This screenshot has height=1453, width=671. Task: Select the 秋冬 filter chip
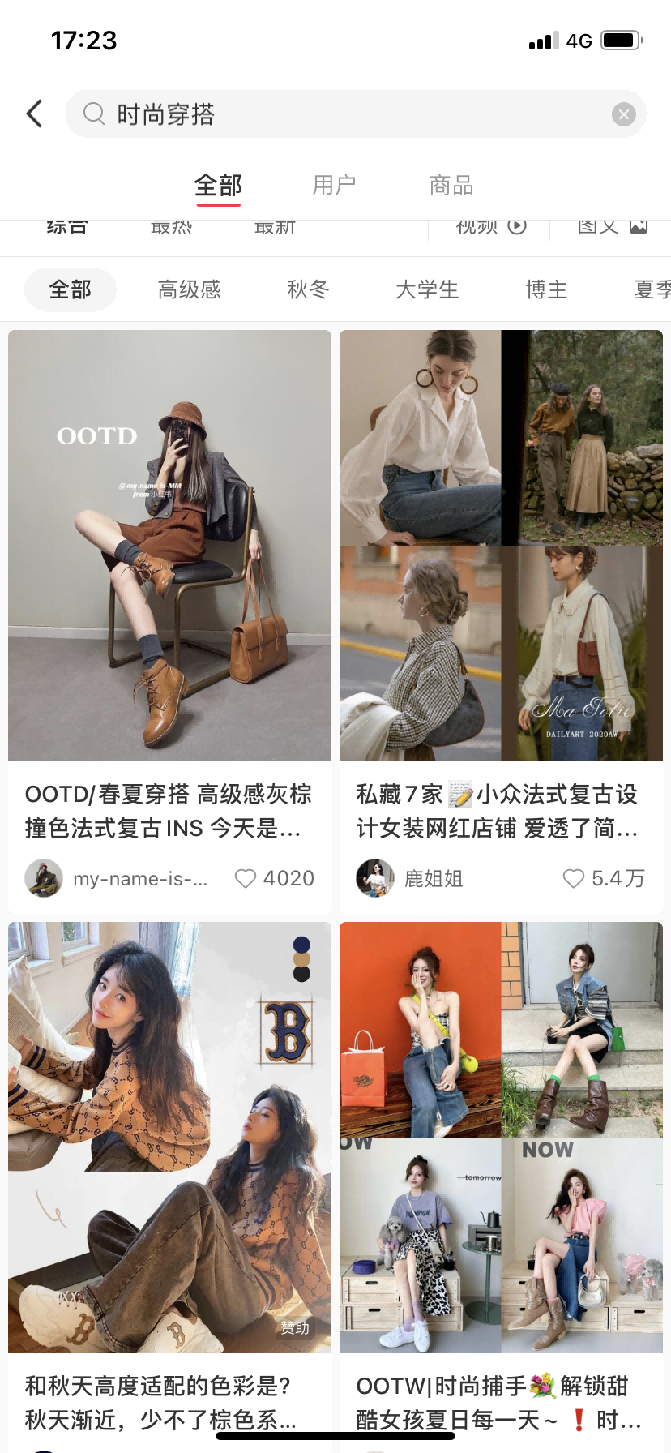click(308, 290)
